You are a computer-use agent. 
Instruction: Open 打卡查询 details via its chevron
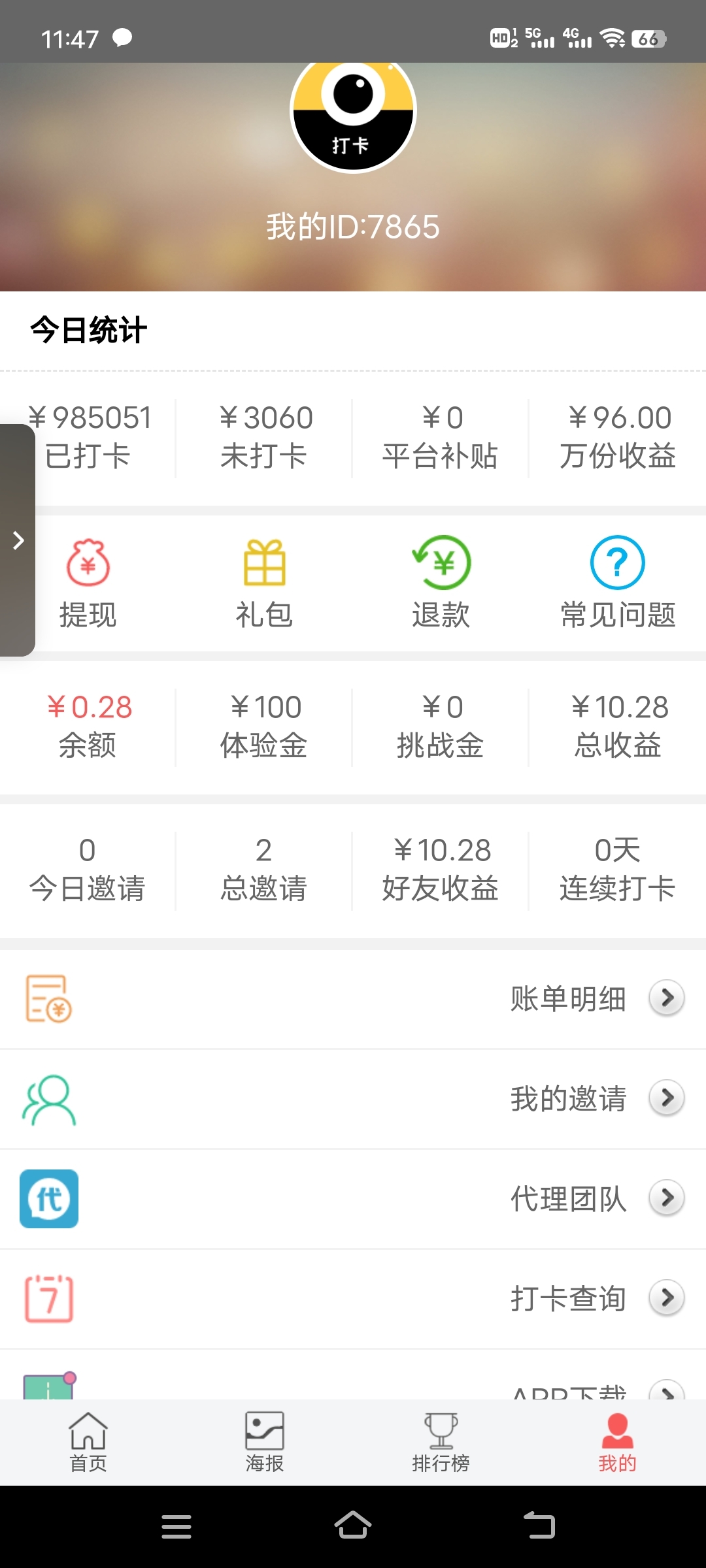(x=667, y=1299)
